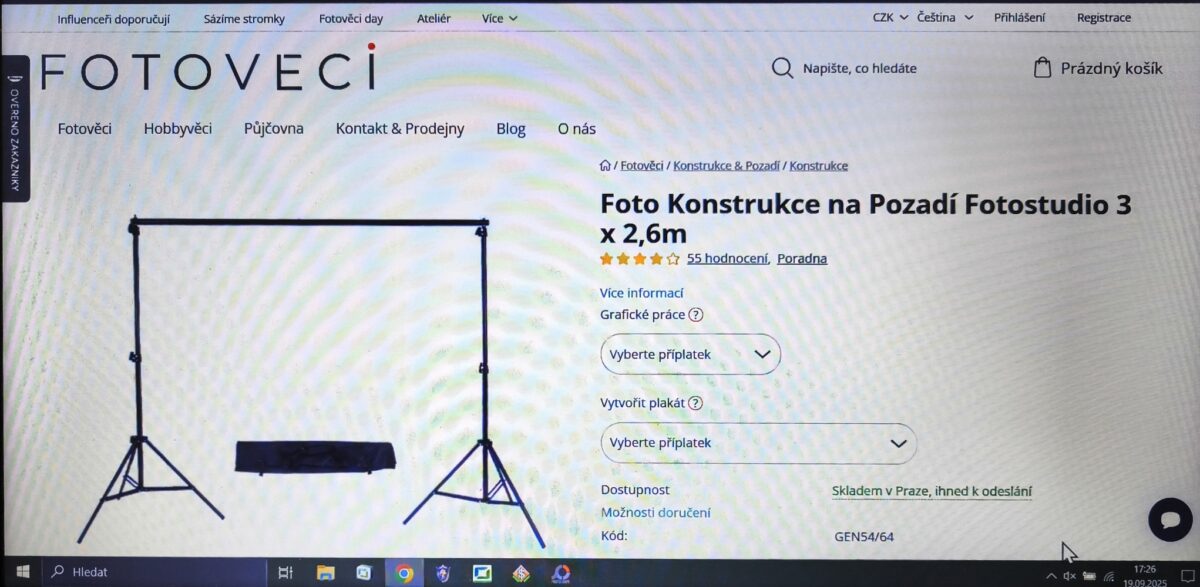This screenshot has height=587, width=1200.
Task: Expand the Grafické práce příplatek dropdown
Action: pyautogui.click(x=690, y=355)
